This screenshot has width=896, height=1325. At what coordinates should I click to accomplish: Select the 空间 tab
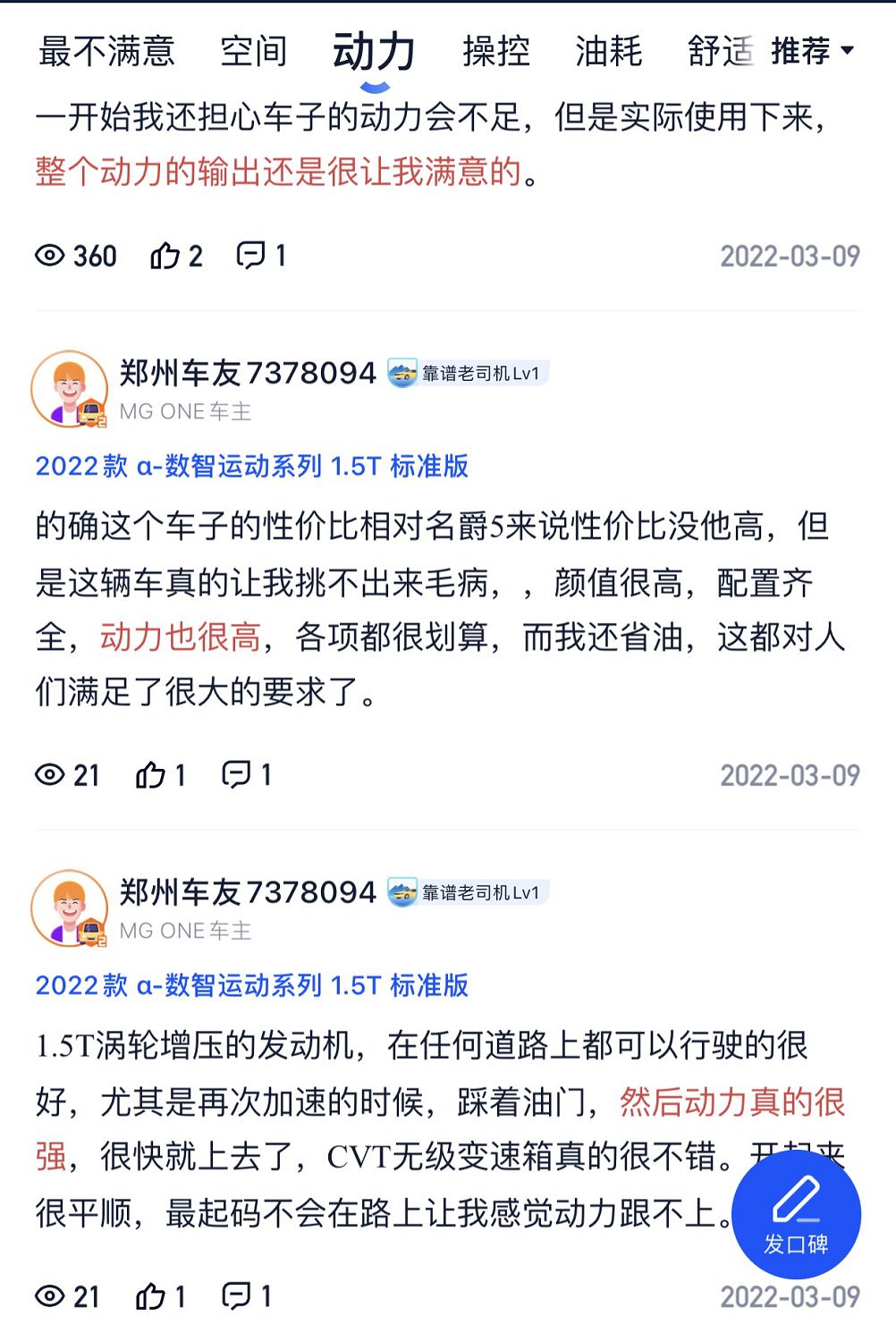pos(253,51)
